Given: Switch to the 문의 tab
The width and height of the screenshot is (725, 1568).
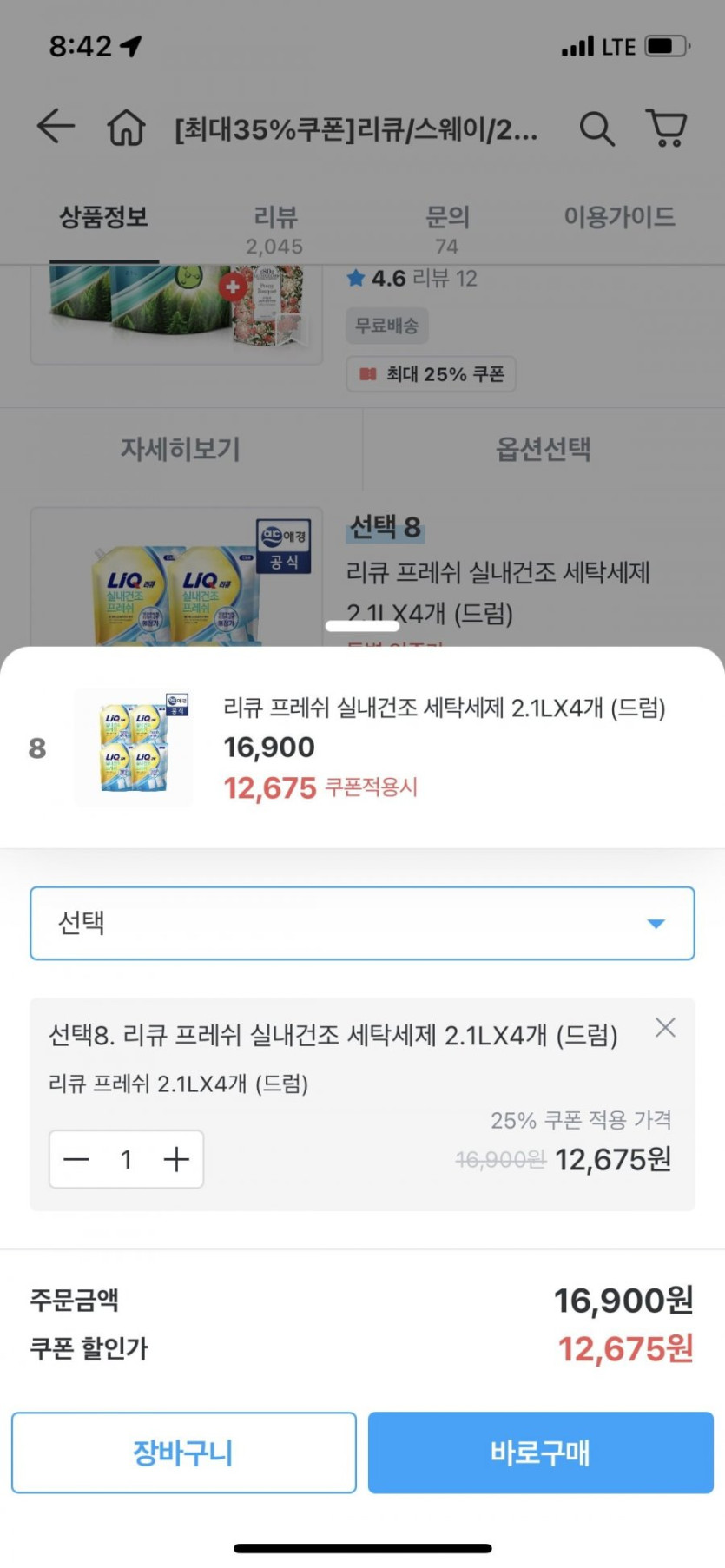Looking at the screenshot, I should 446,227.
